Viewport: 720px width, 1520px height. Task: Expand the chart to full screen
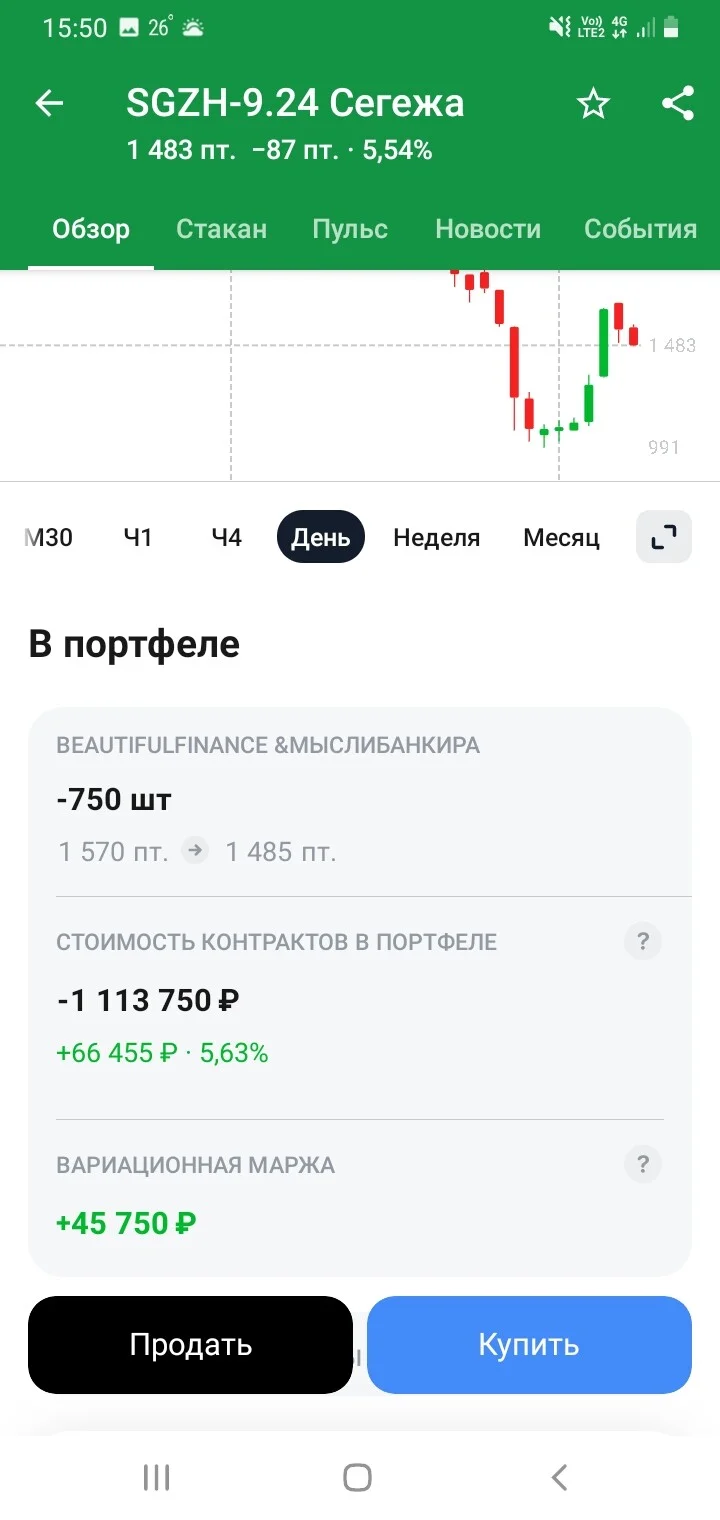point(664,537)
